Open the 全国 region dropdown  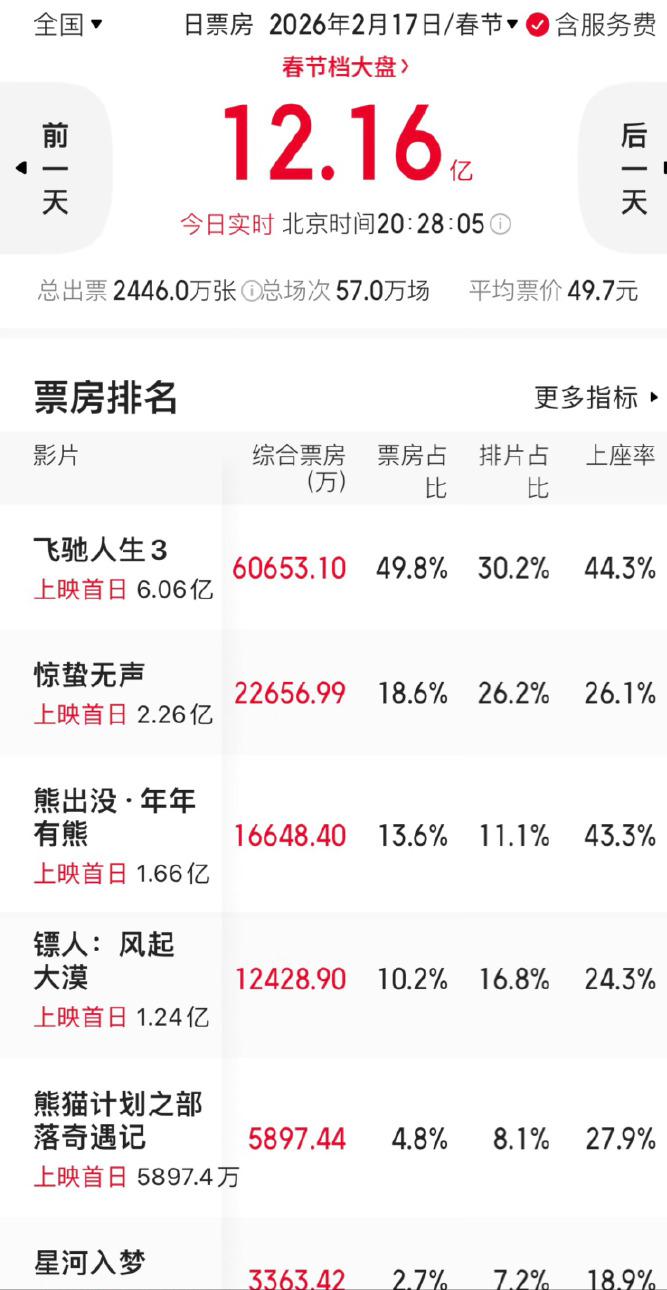click(68, 25)
